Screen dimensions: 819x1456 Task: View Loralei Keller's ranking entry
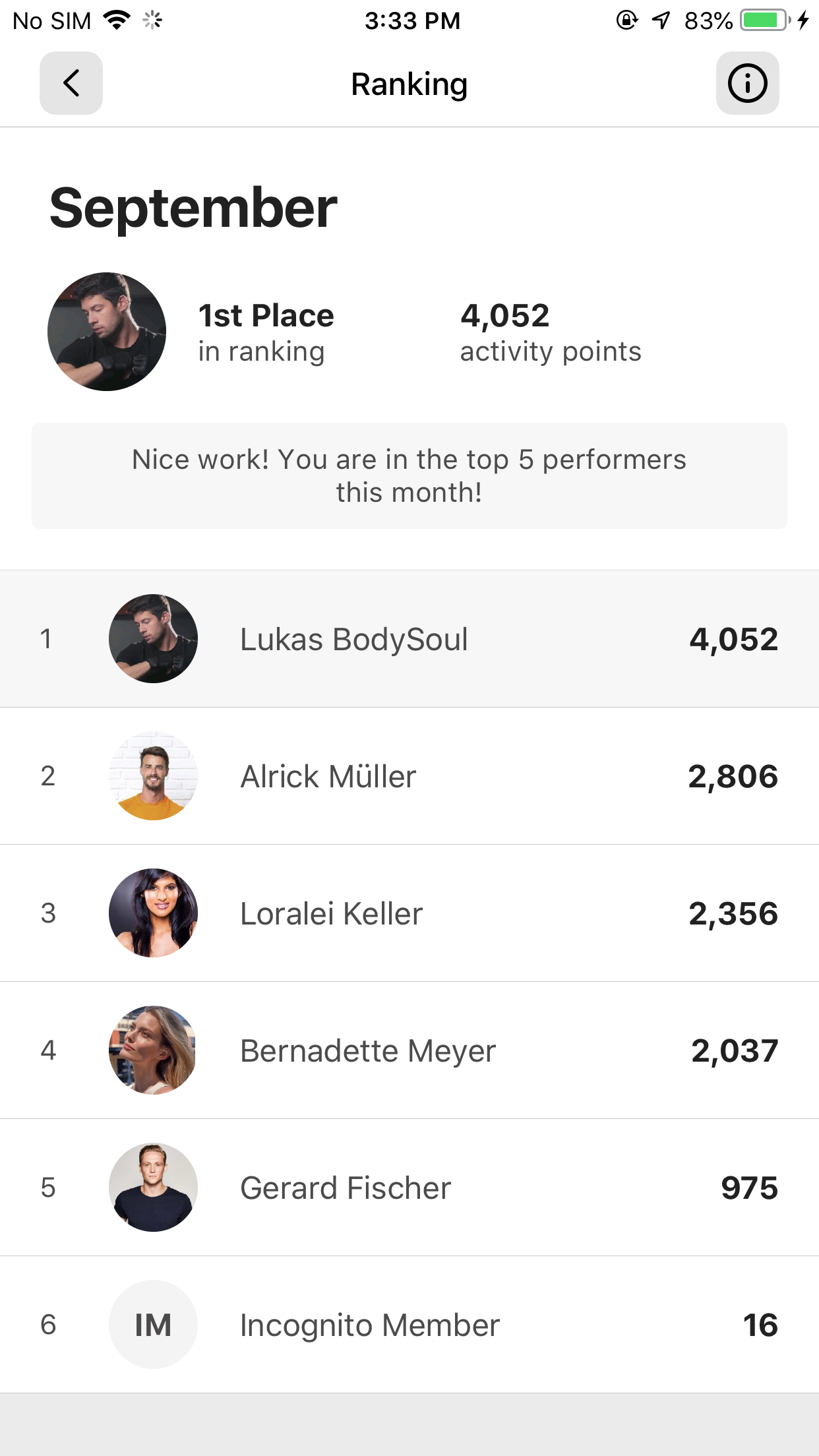409,913
